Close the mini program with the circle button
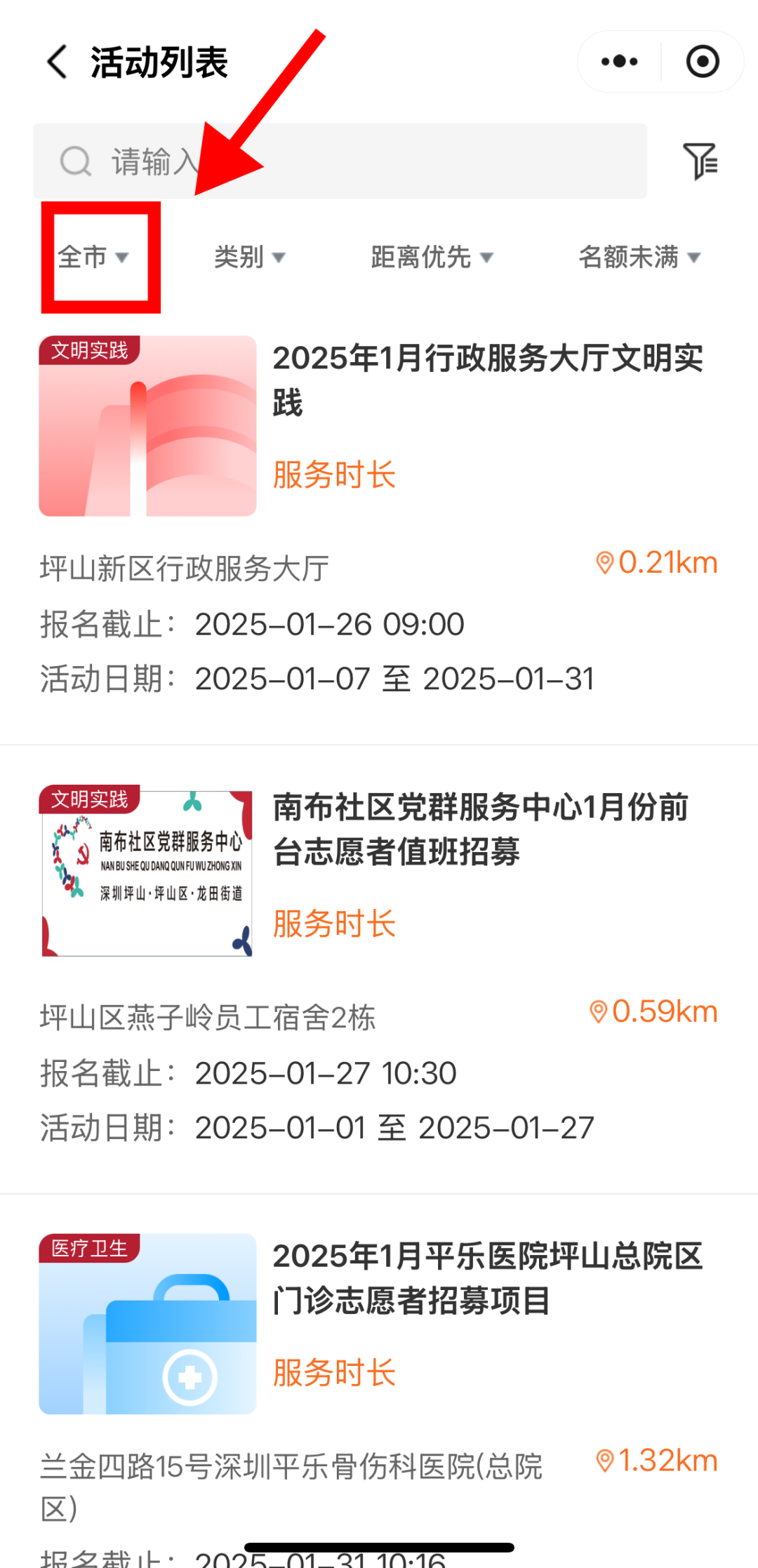Image resolution: width=758 pixels, height=1568 pixels. (702, 62)
